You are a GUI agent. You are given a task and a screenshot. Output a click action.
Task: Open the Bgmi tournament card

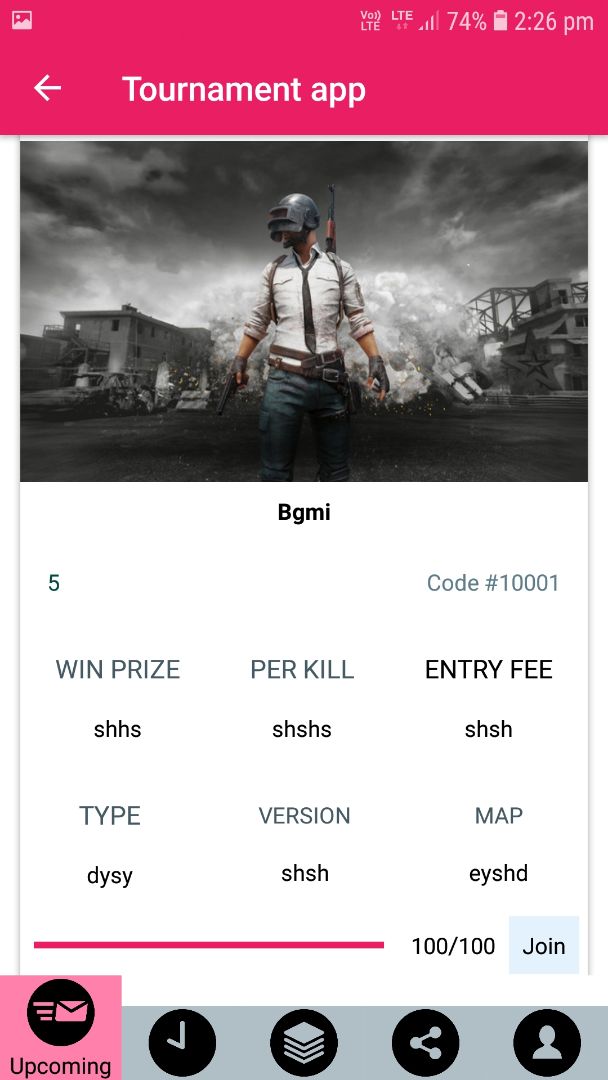[x=304, y=311]
